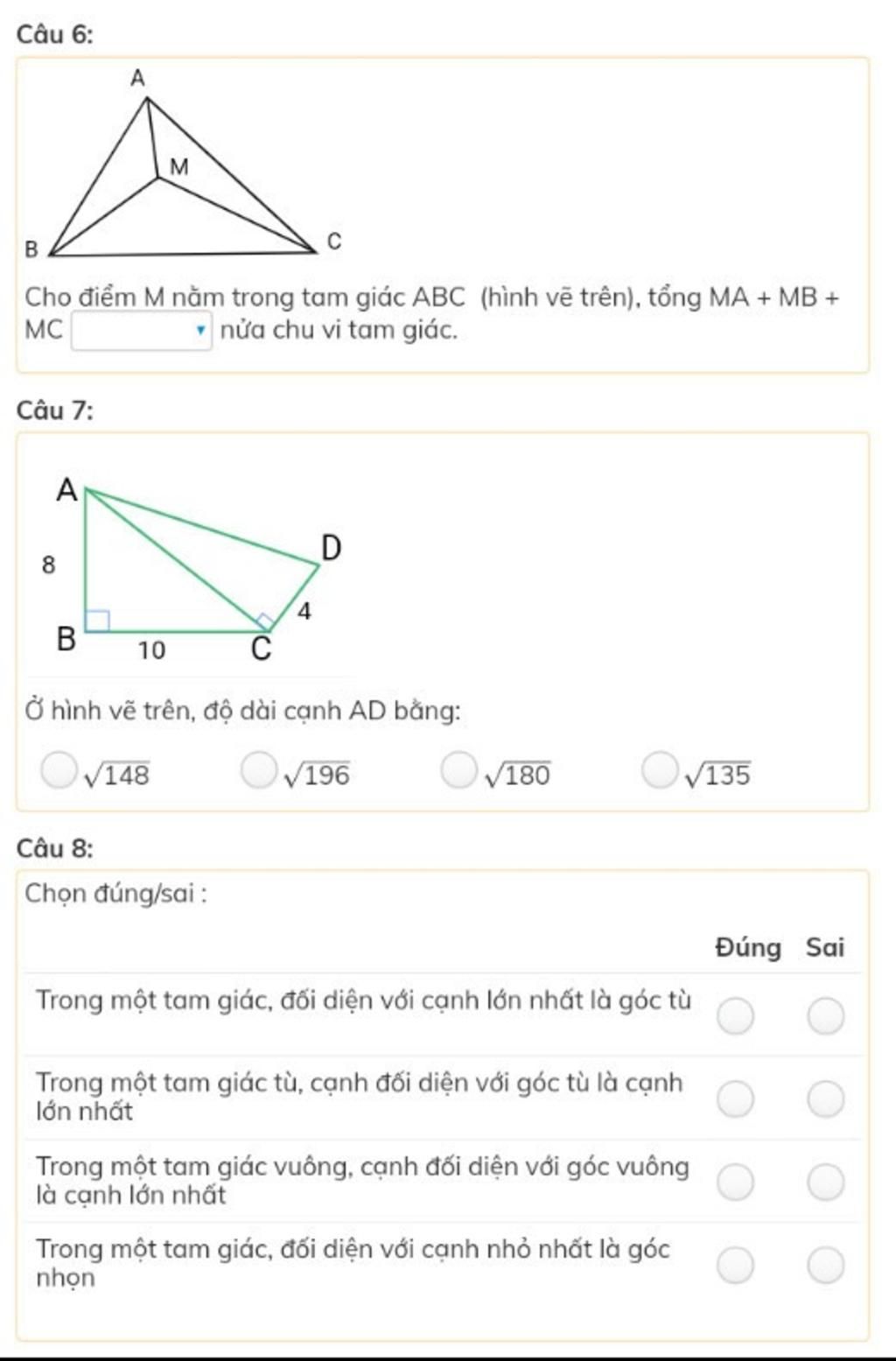Viewport: 896px width, 1361px height.
Task: Mark Sai for 'cạnh nhỏ nhất là góc nhọn'
Action: tap(825, 1266)
